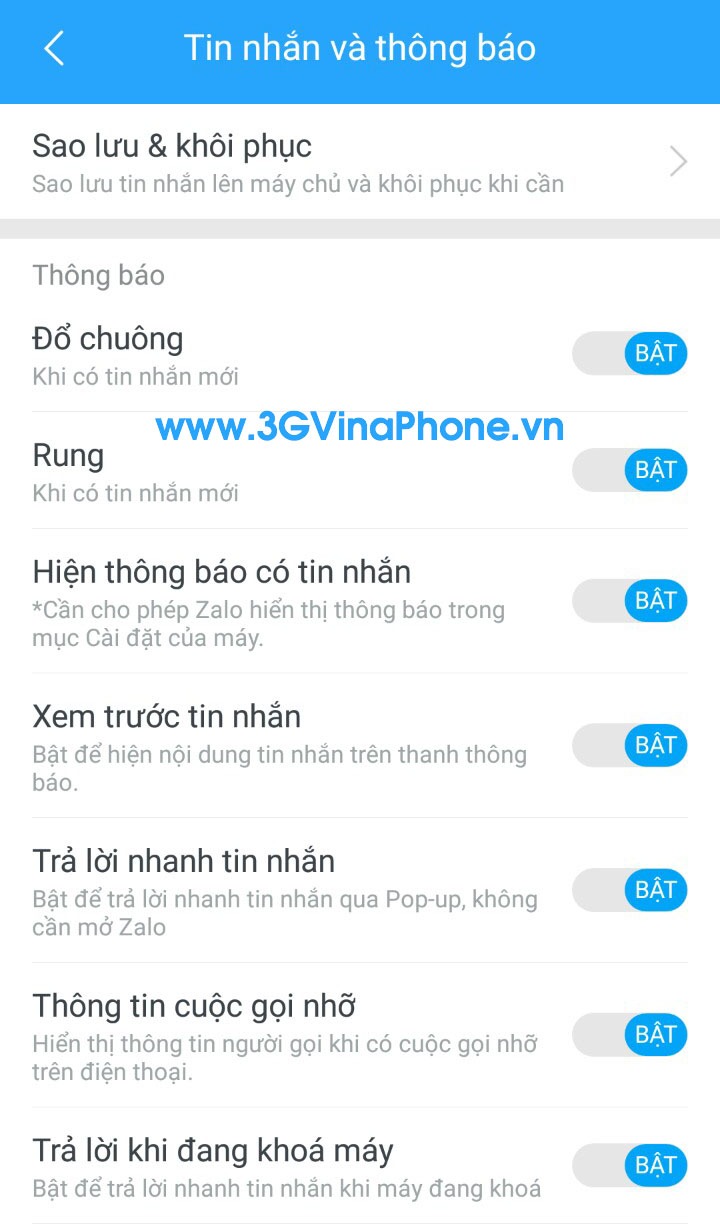This screenshot has height=1224, width=720.
Task: Open Sao lưu & khôi phục
Action: pos(360,162)
